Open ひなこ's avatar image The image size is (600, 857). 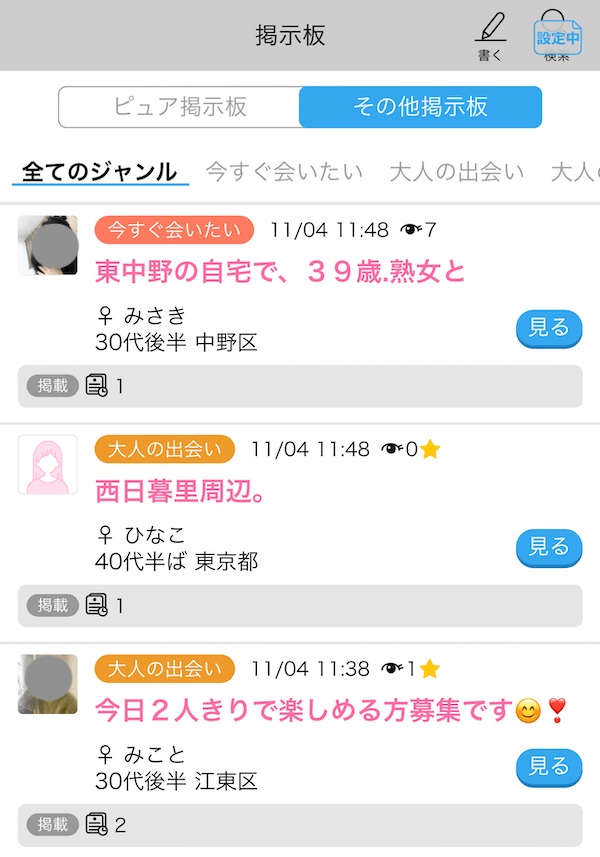click(47, 464)
